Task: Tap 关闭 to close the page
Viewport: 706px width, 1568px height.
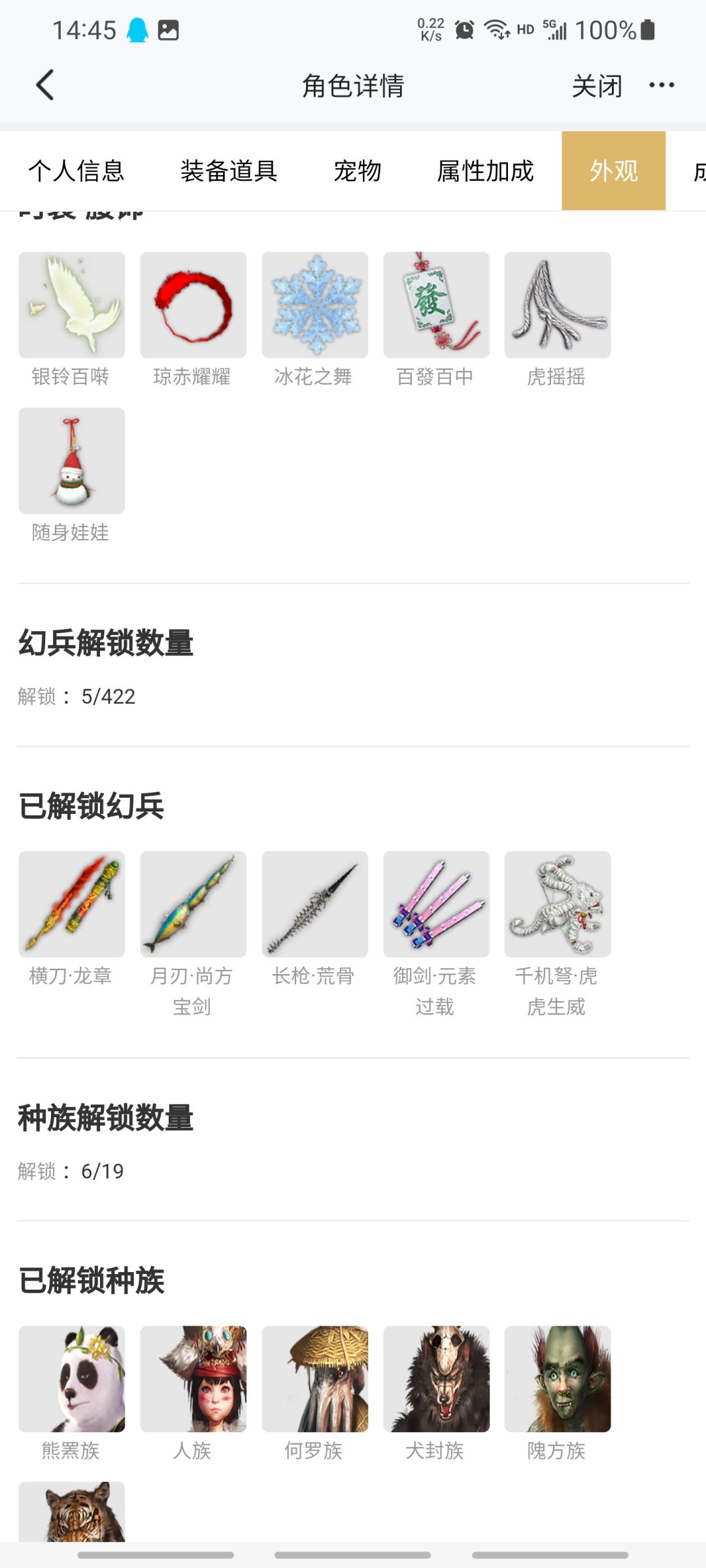Action: (596, 86)
